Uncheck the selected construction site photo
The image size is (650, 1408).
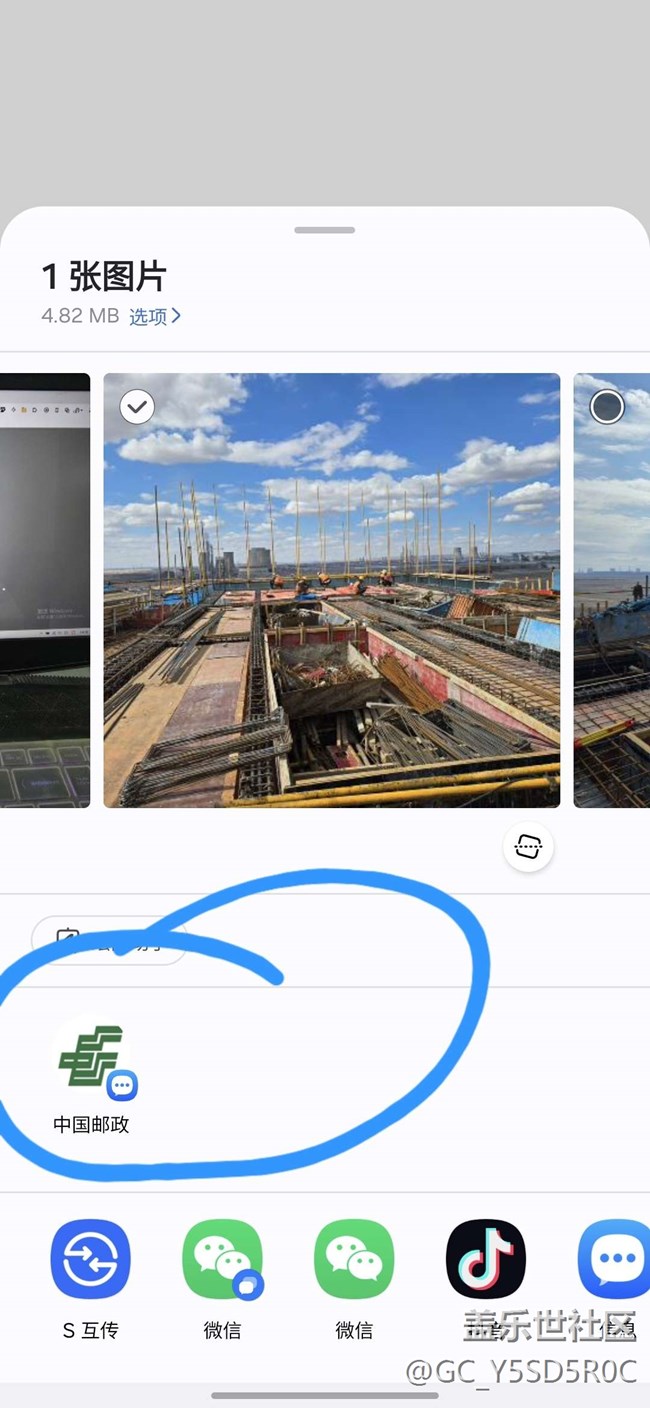137,407
